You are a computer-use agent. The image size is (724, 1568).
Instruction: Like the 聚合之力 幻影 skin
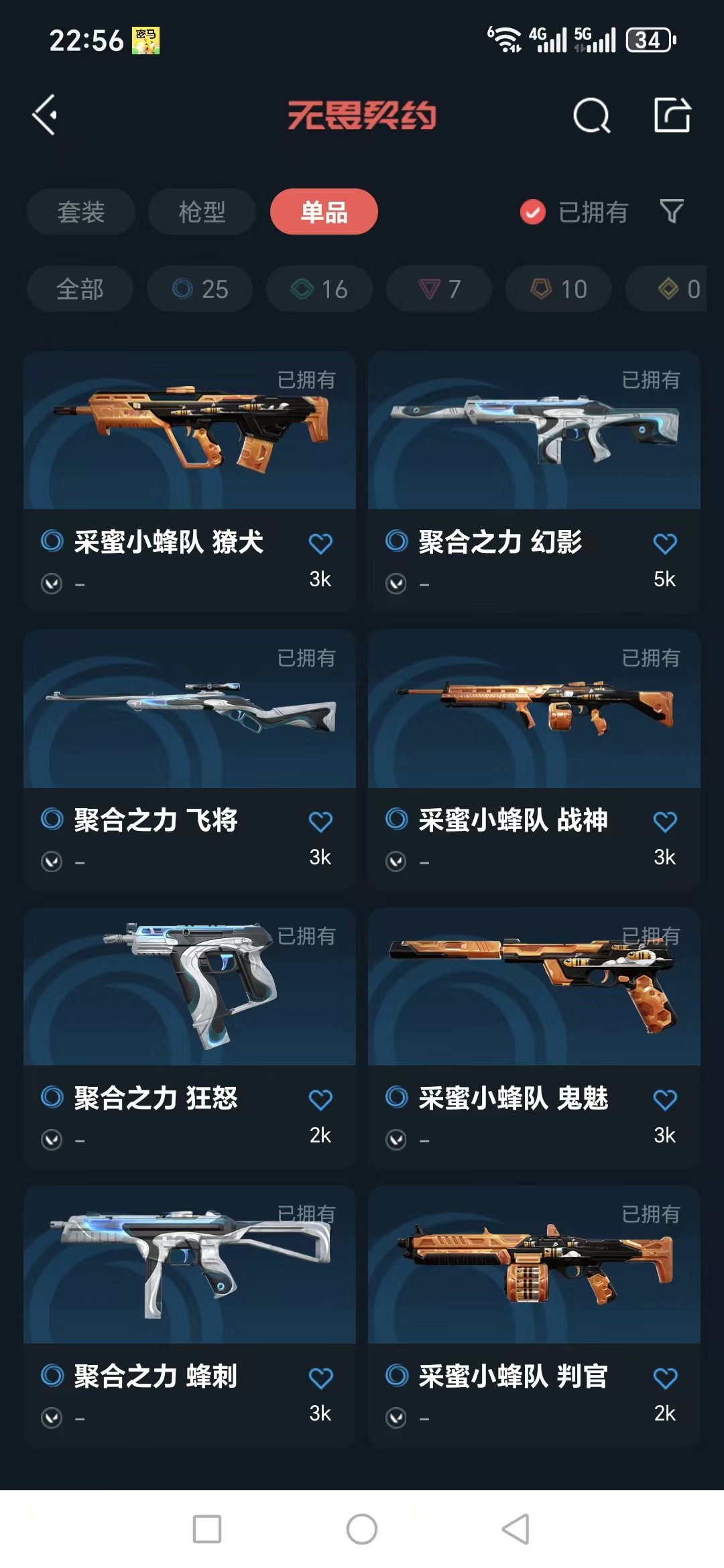[665, 543]
